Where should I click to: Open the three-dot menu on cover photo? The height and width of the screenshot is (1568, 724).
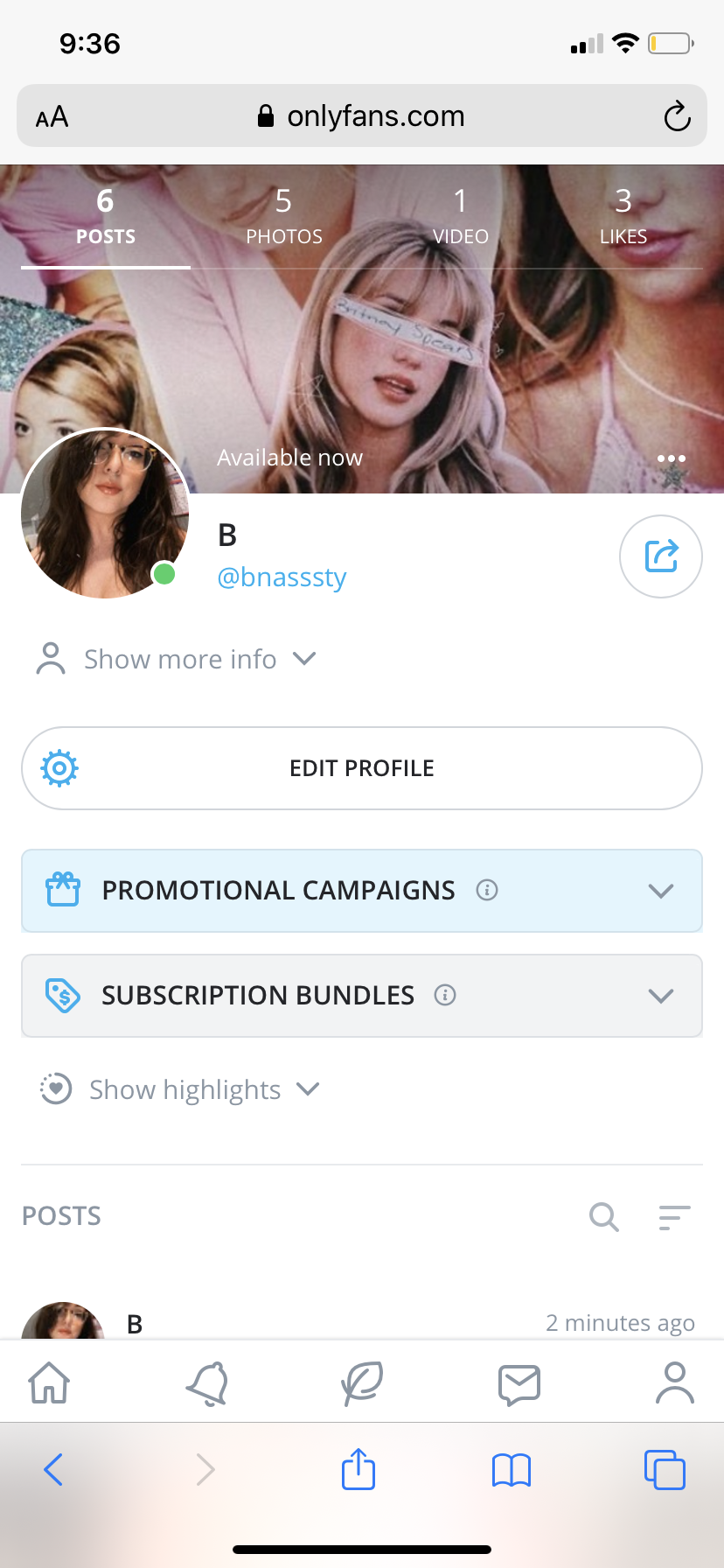pyautogui.click(x=671, y=458)
